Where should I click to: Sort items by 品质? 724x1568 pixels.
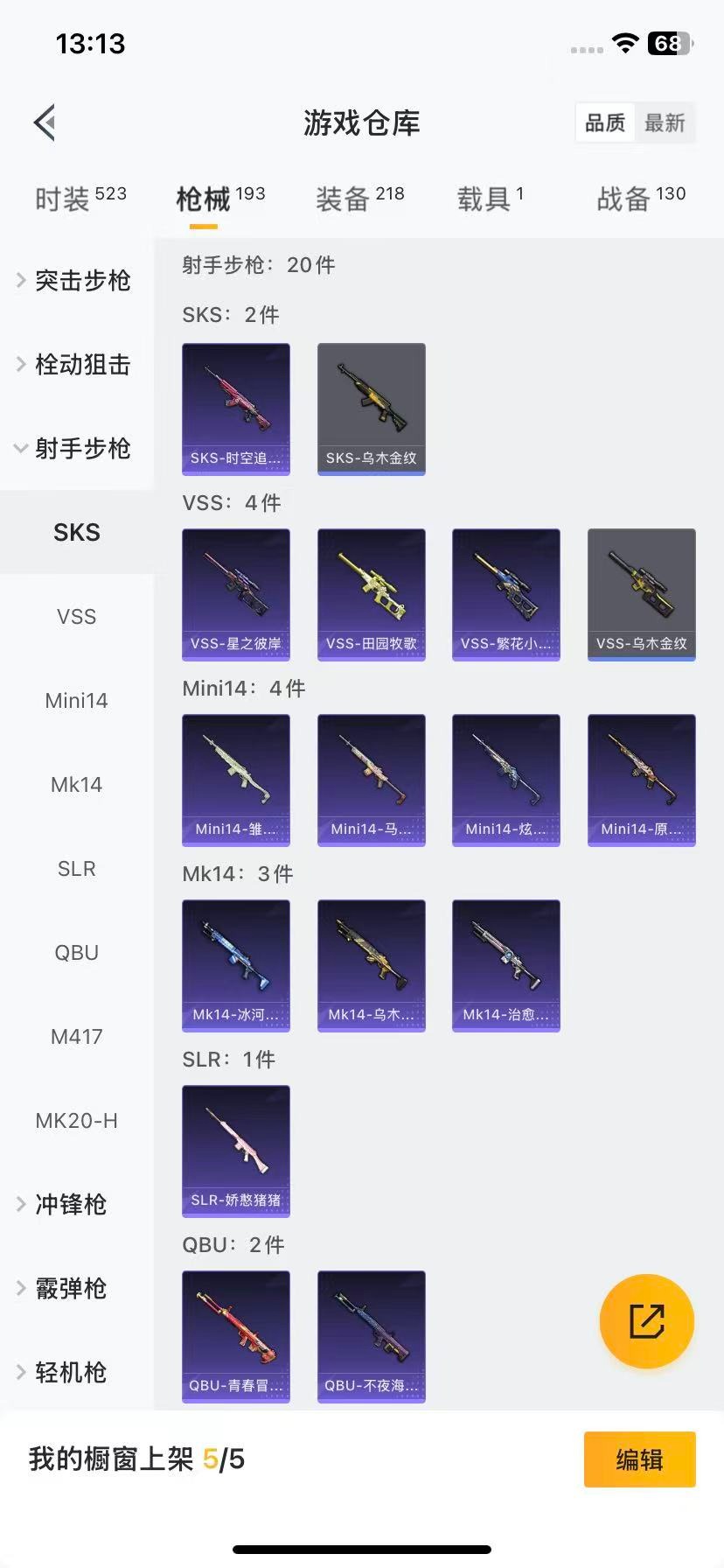click(605, 122)
